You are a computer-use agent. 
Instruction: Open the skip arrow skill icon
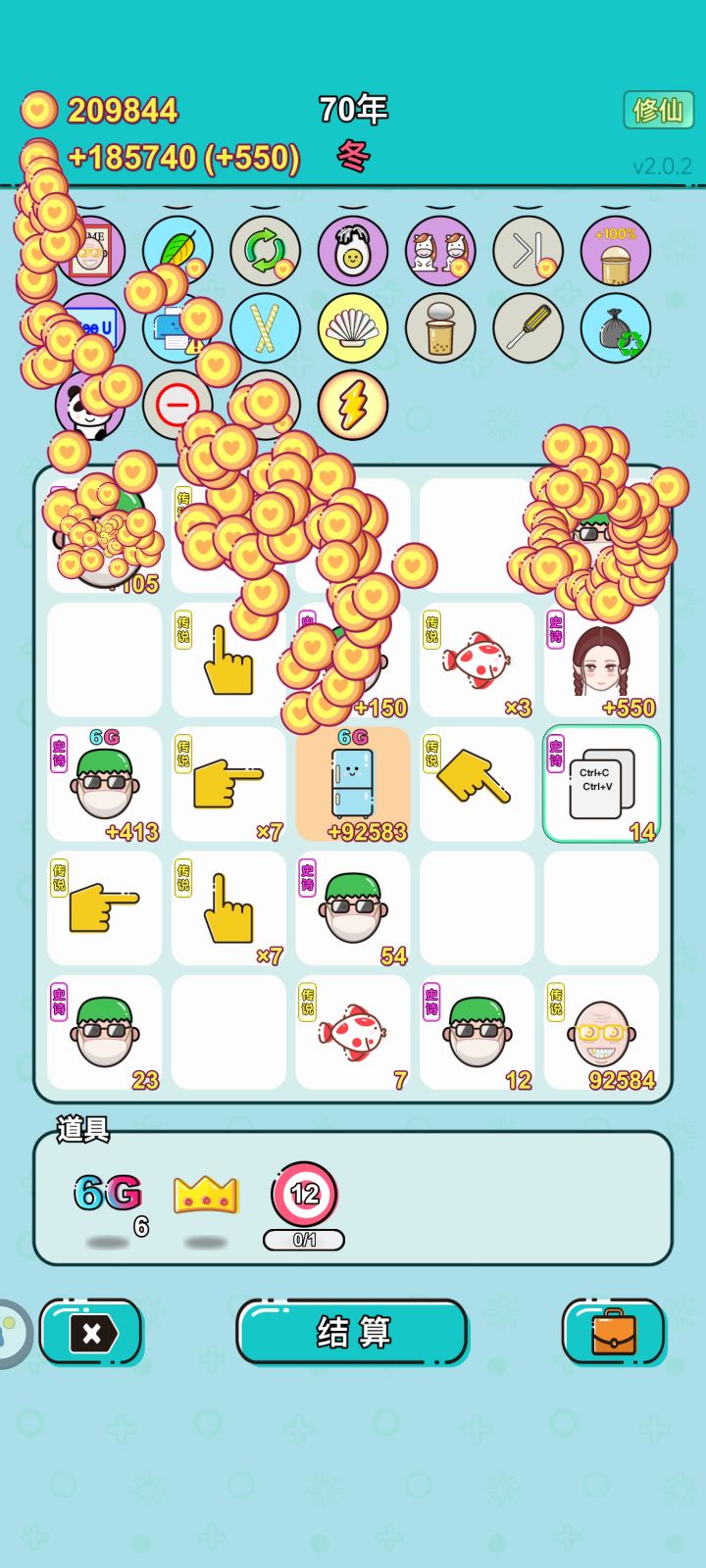[529, 252]
